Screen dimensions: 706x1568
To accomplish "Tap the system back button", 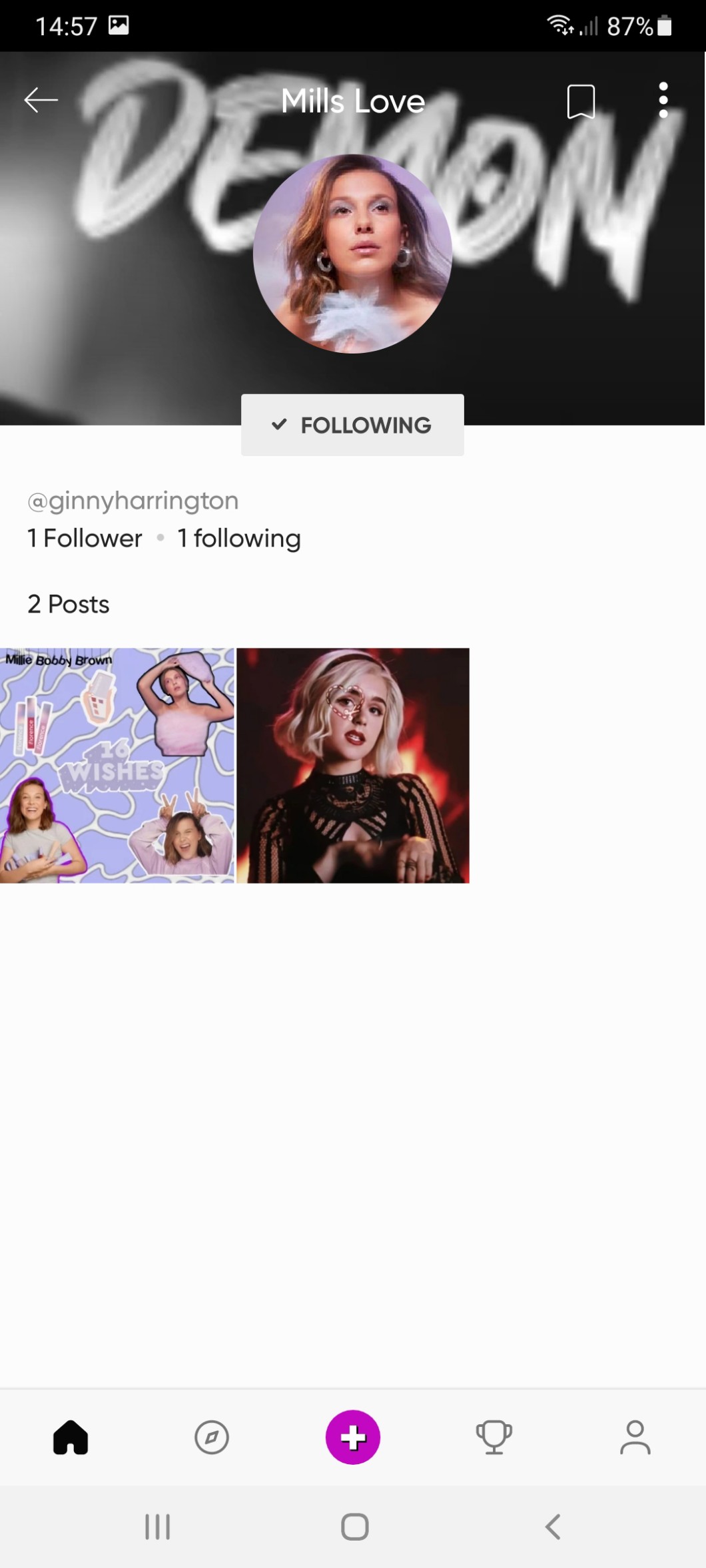I will coord(552,1526).
